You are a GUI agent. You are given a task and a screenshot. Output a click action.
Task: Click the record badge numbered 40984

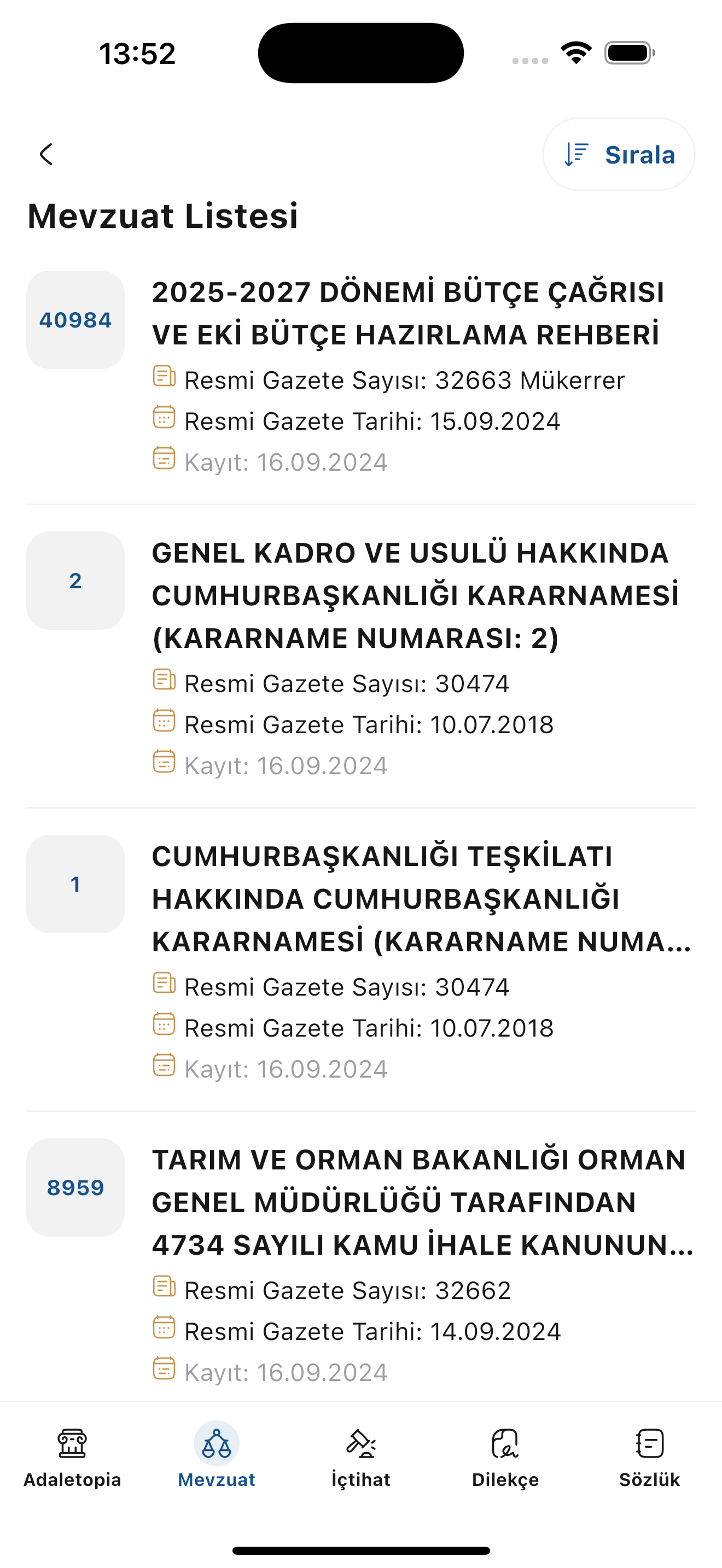75,319
